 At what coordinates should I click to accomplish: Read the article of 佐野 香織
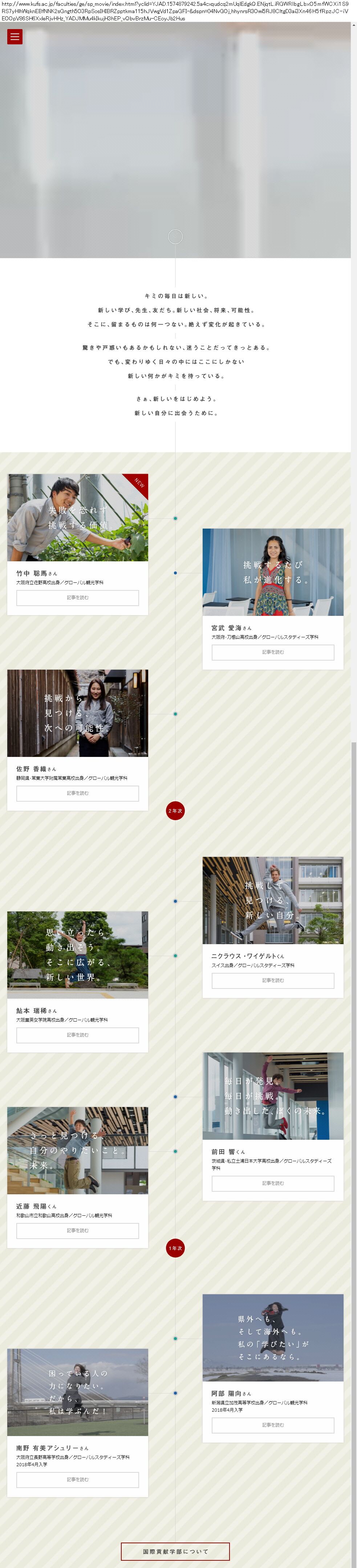[x=77, y=793]
